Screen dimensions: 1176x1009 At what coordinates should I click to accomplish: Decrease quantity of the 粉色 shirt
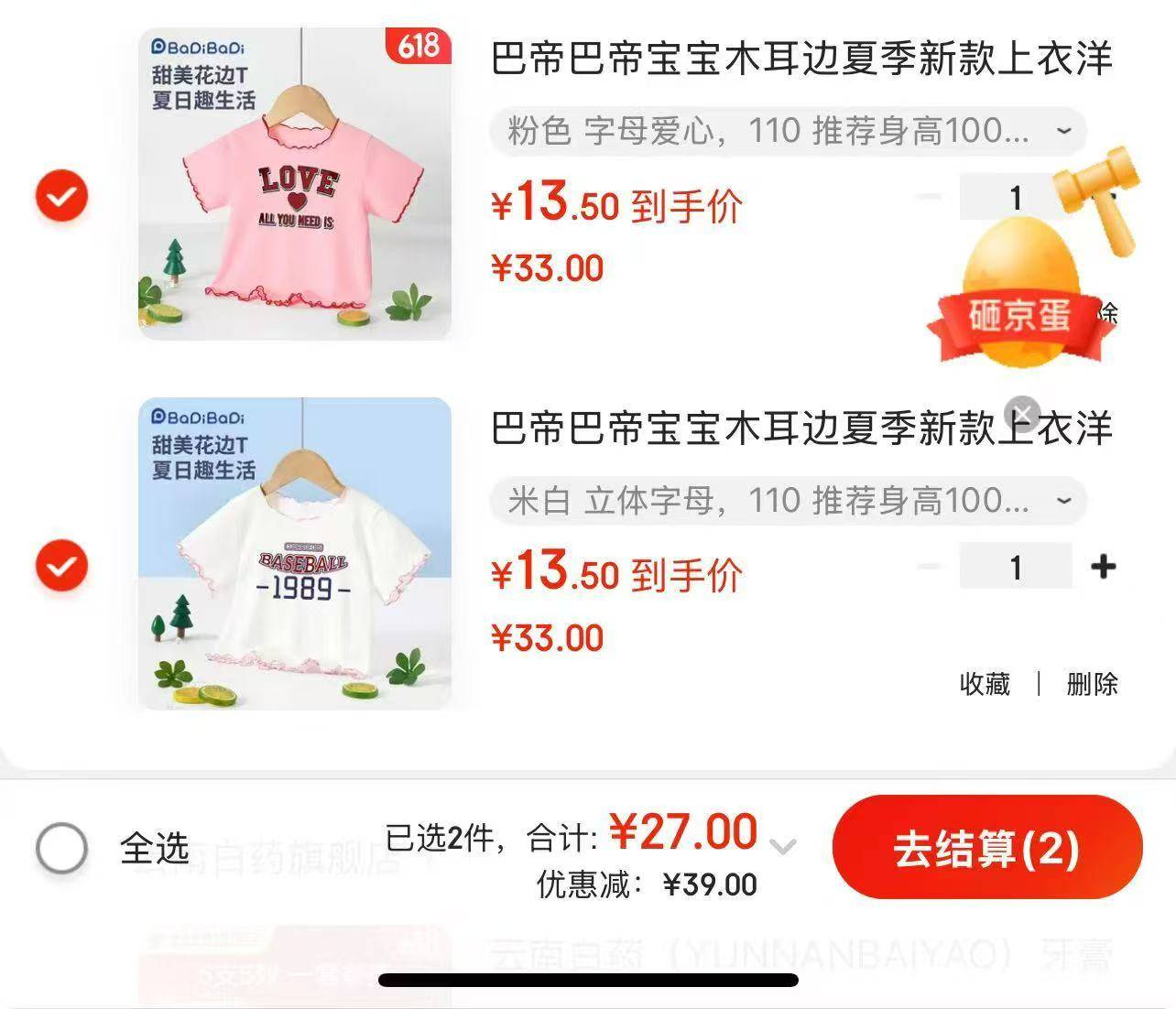pyautogui.click(x=929, y=196)
